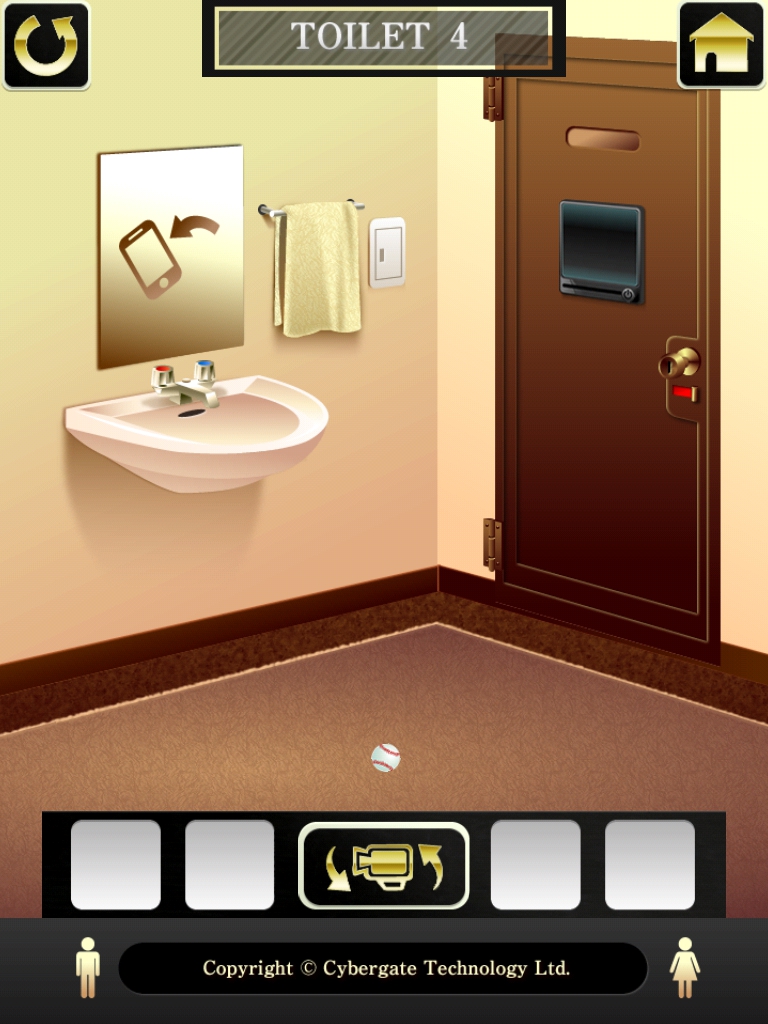
Task: Pick up the baseball on the floor
Action: tap(385, 758)
